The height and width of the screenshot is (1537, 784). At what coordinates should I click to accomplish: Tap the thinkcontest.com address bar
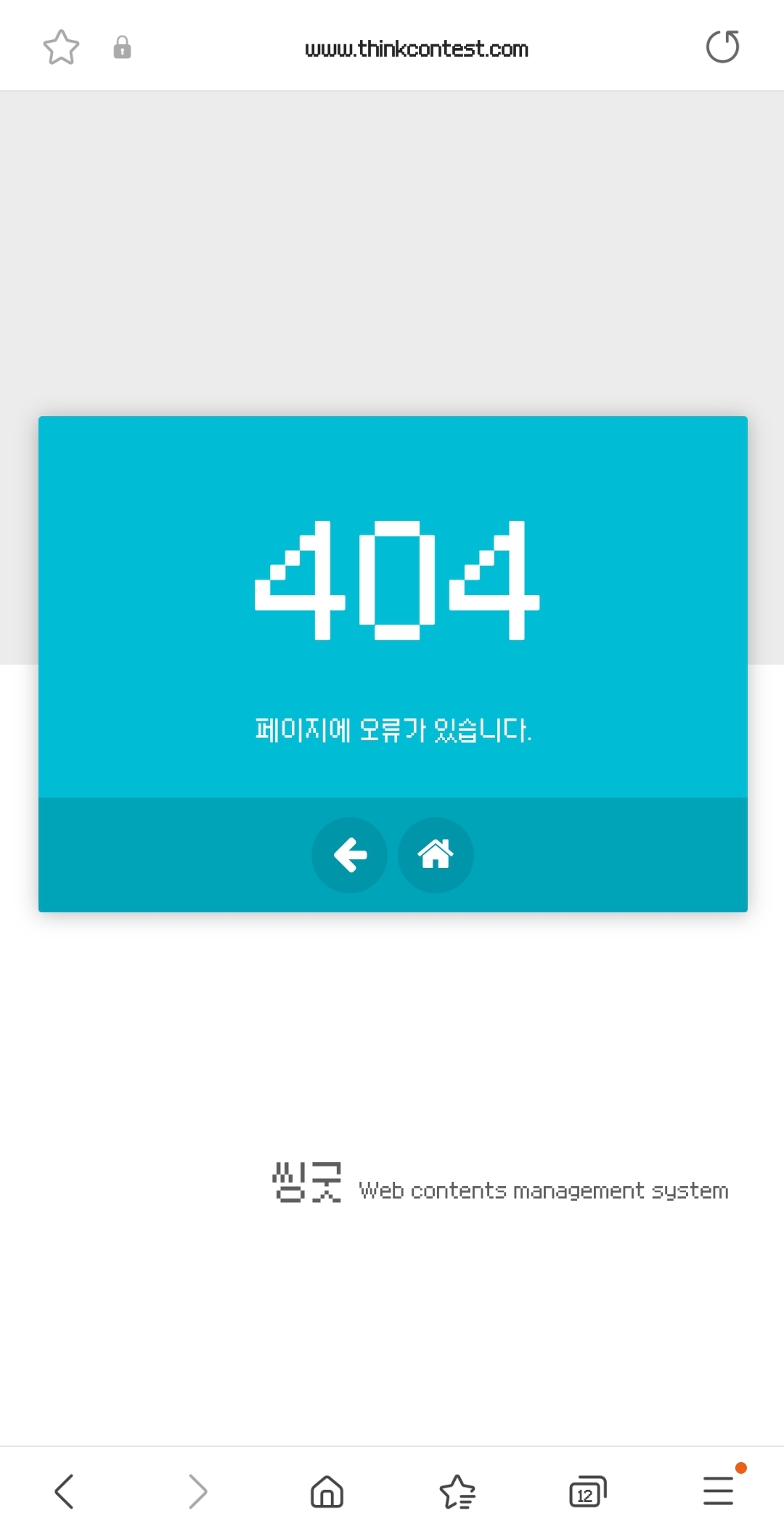[x=417, y=49]
